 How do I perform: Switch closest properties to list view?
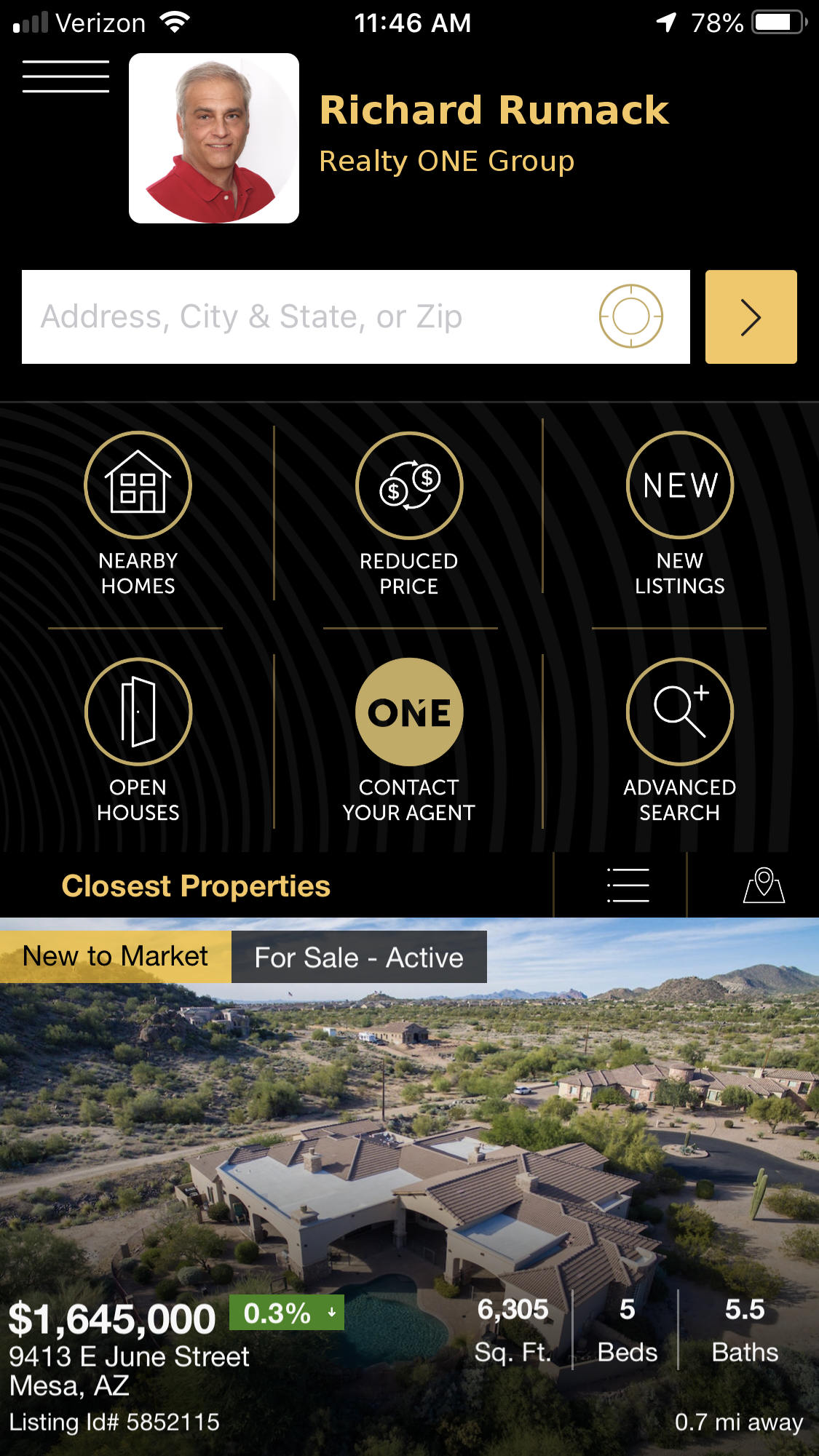[628, 885]
